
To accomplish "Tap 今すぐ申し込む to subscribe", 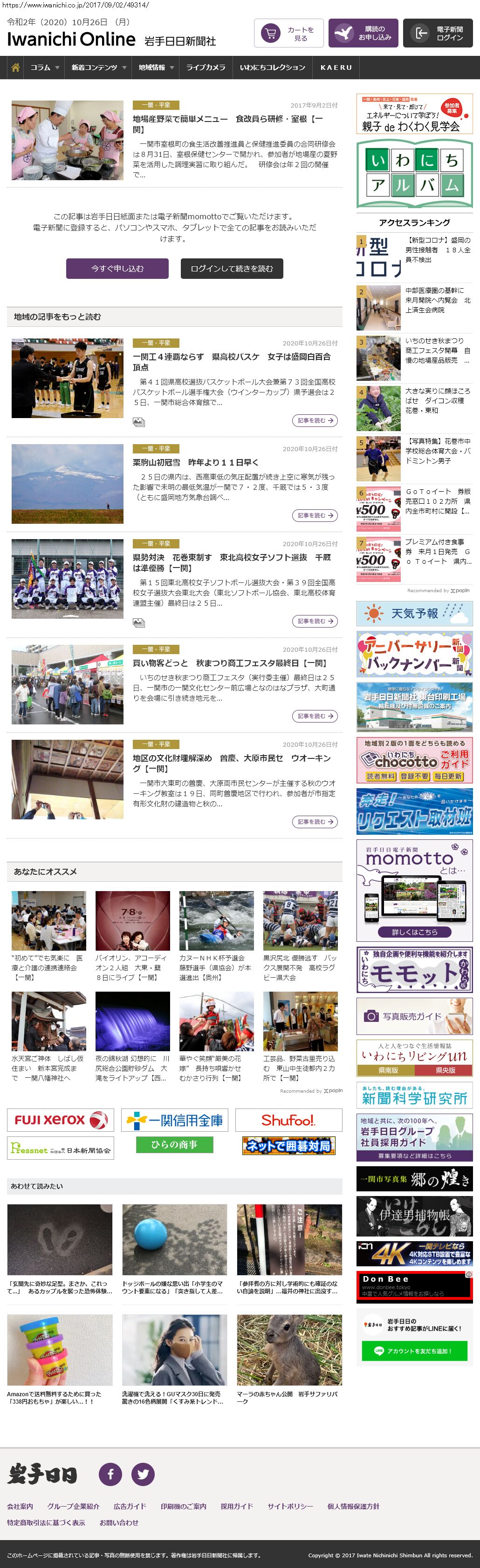I will click(x=117, y=269).
